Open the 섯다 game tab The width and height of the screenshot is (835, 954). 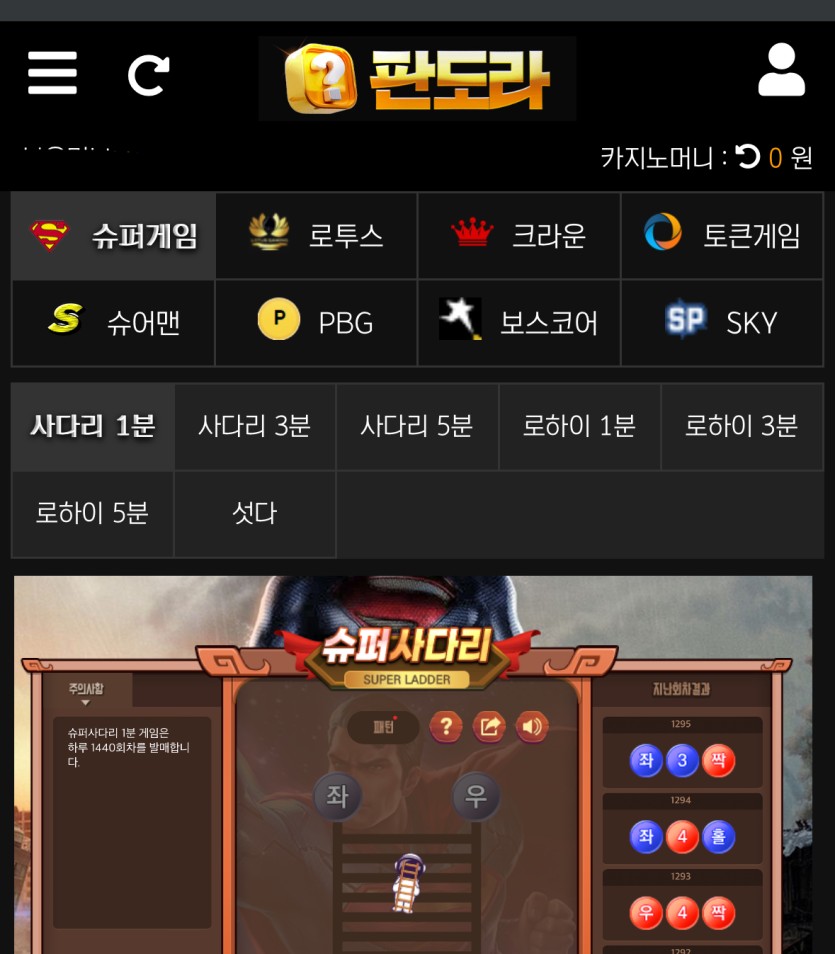(255, 514)
